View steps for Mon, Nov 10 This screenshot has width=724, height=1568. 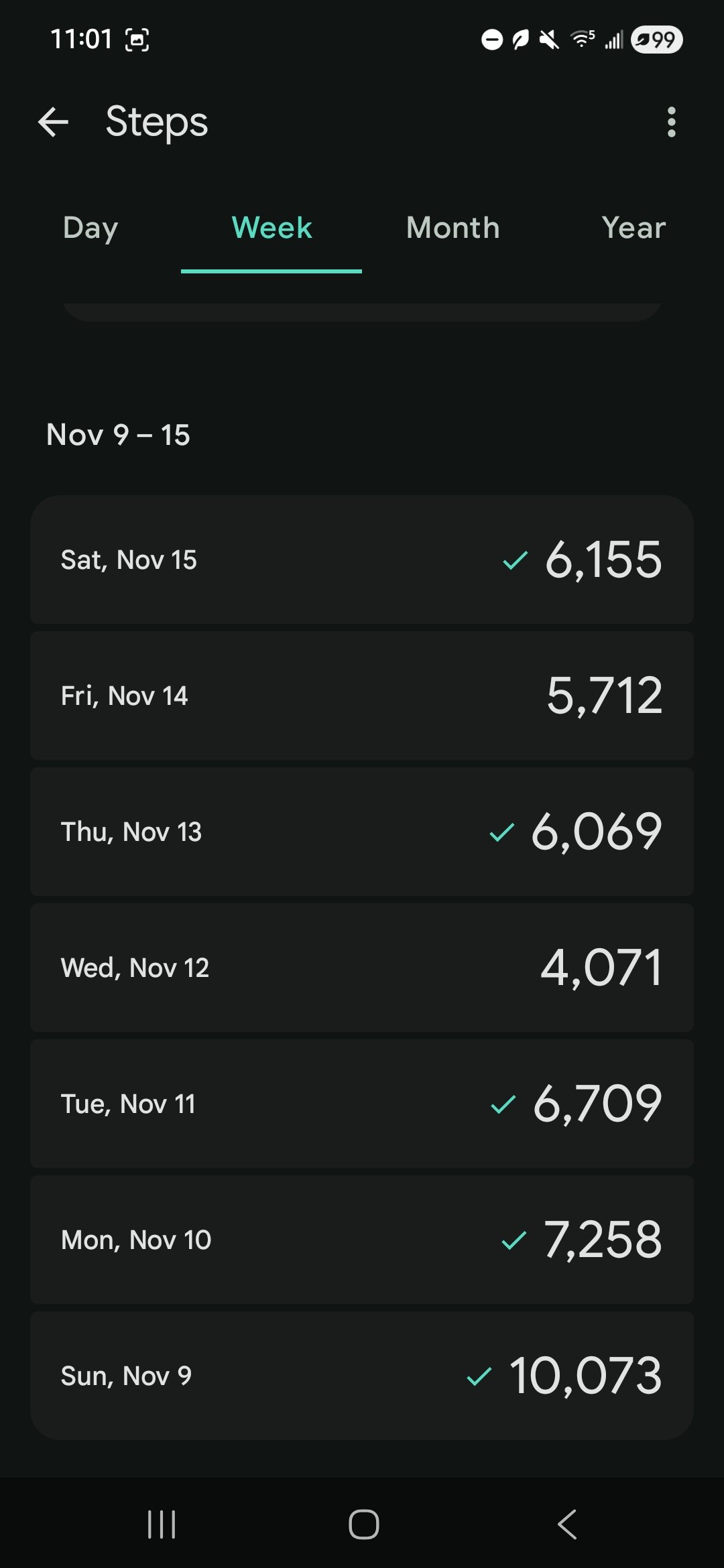[362, 1240]
